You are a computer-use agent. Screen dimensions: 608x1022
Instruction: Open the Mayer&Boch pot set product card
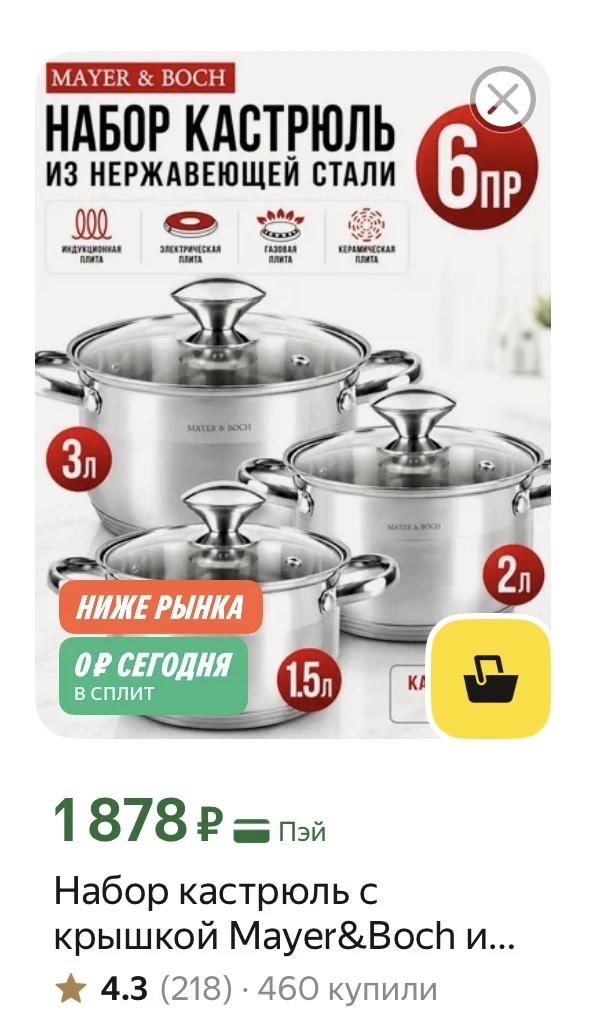click(x=283, y=914)
